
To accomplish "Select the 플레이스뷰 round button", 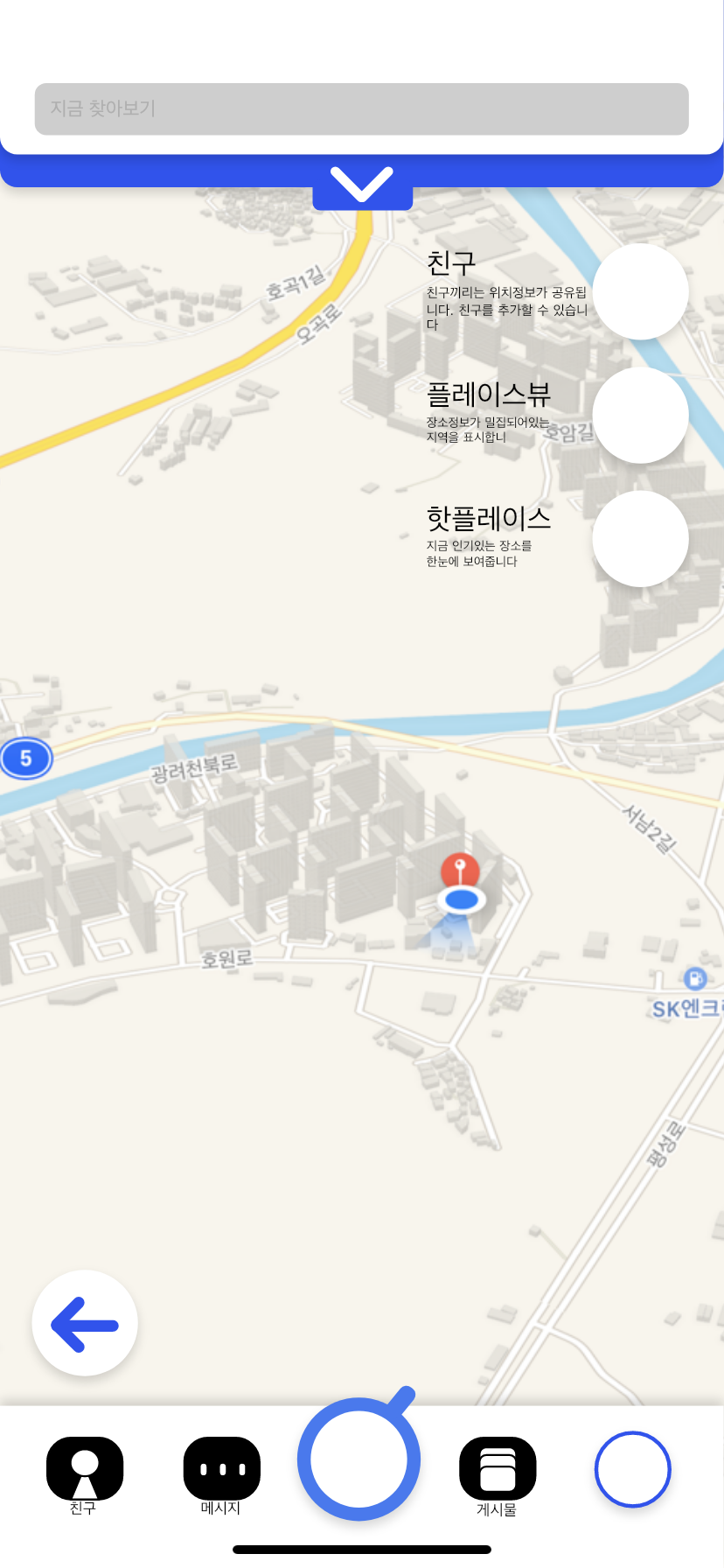I will [640, 415].
